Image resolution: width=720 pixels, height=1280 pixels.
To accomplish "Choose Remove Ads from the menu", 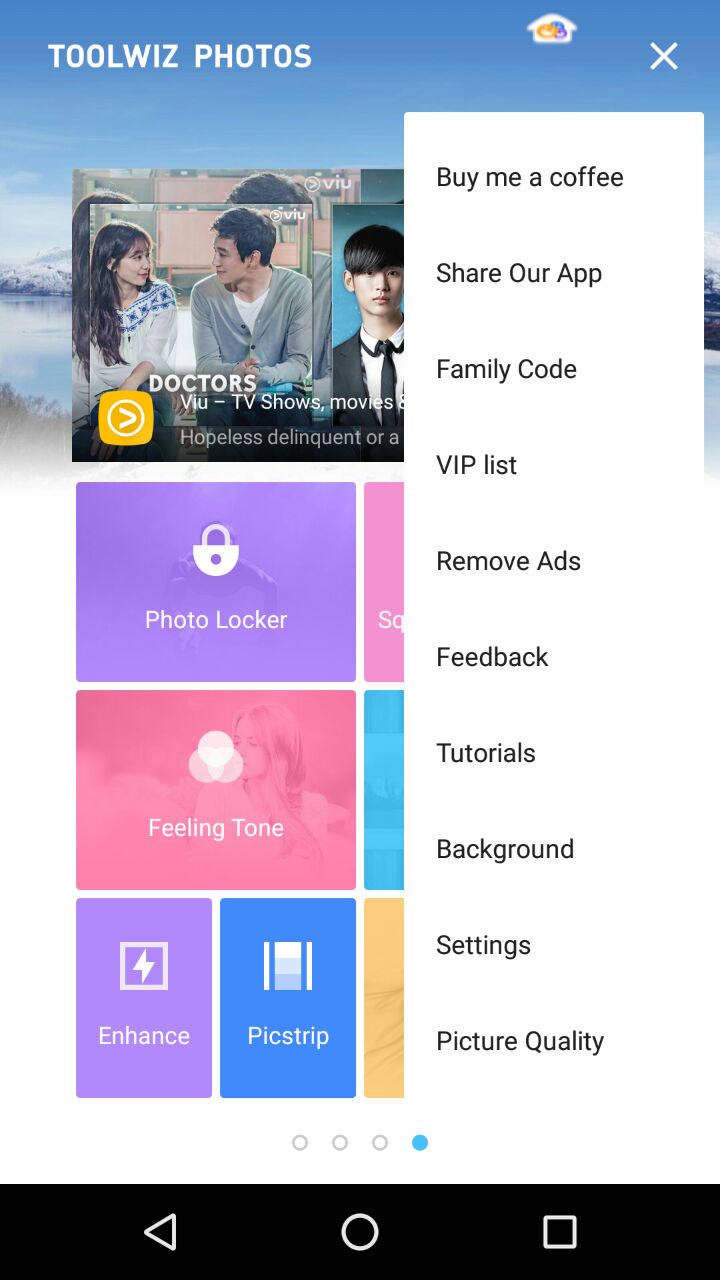I will [x=508, y=560].
